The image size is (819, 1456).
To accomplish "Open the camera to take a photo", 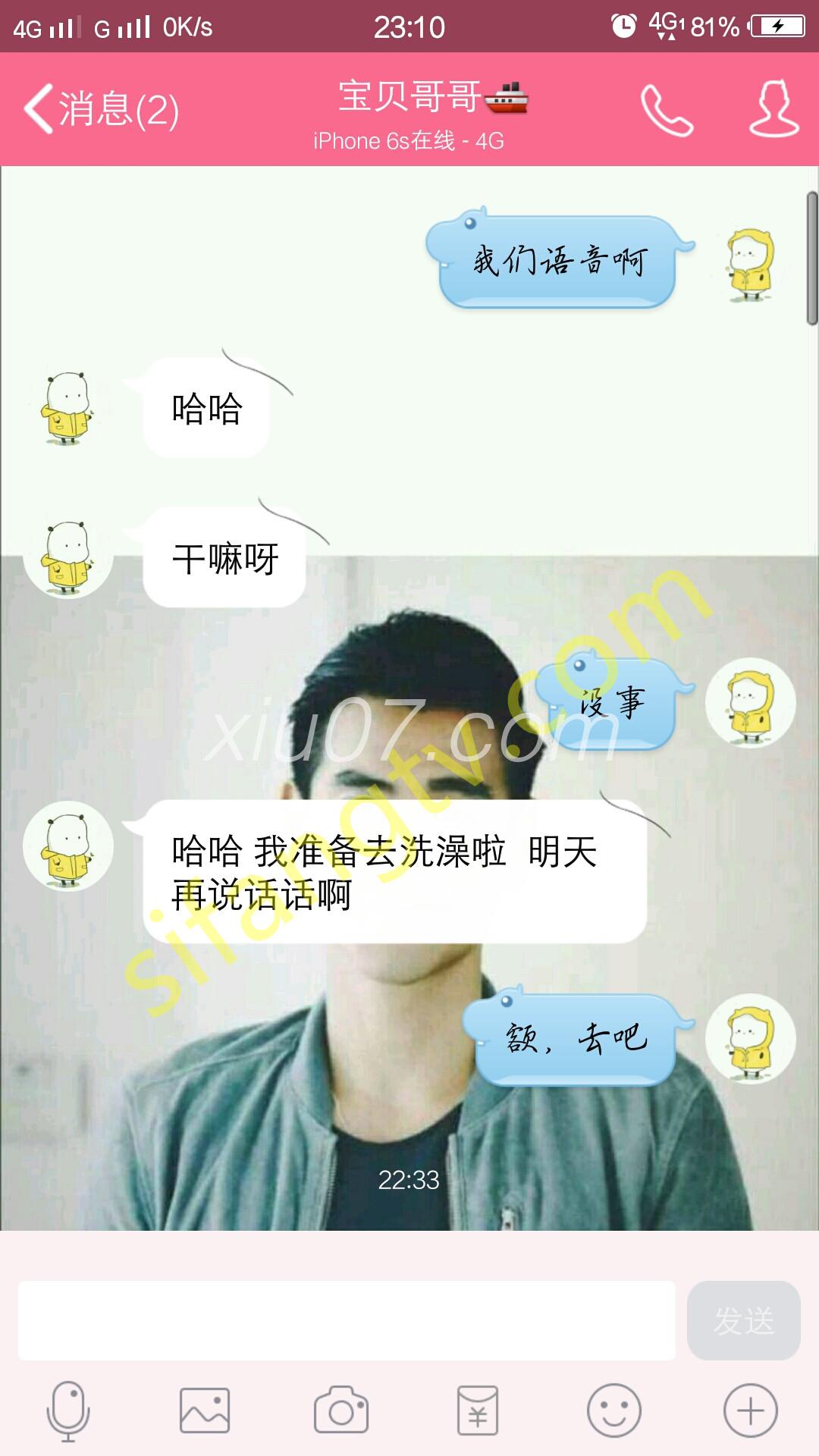I will (341, 1410).
